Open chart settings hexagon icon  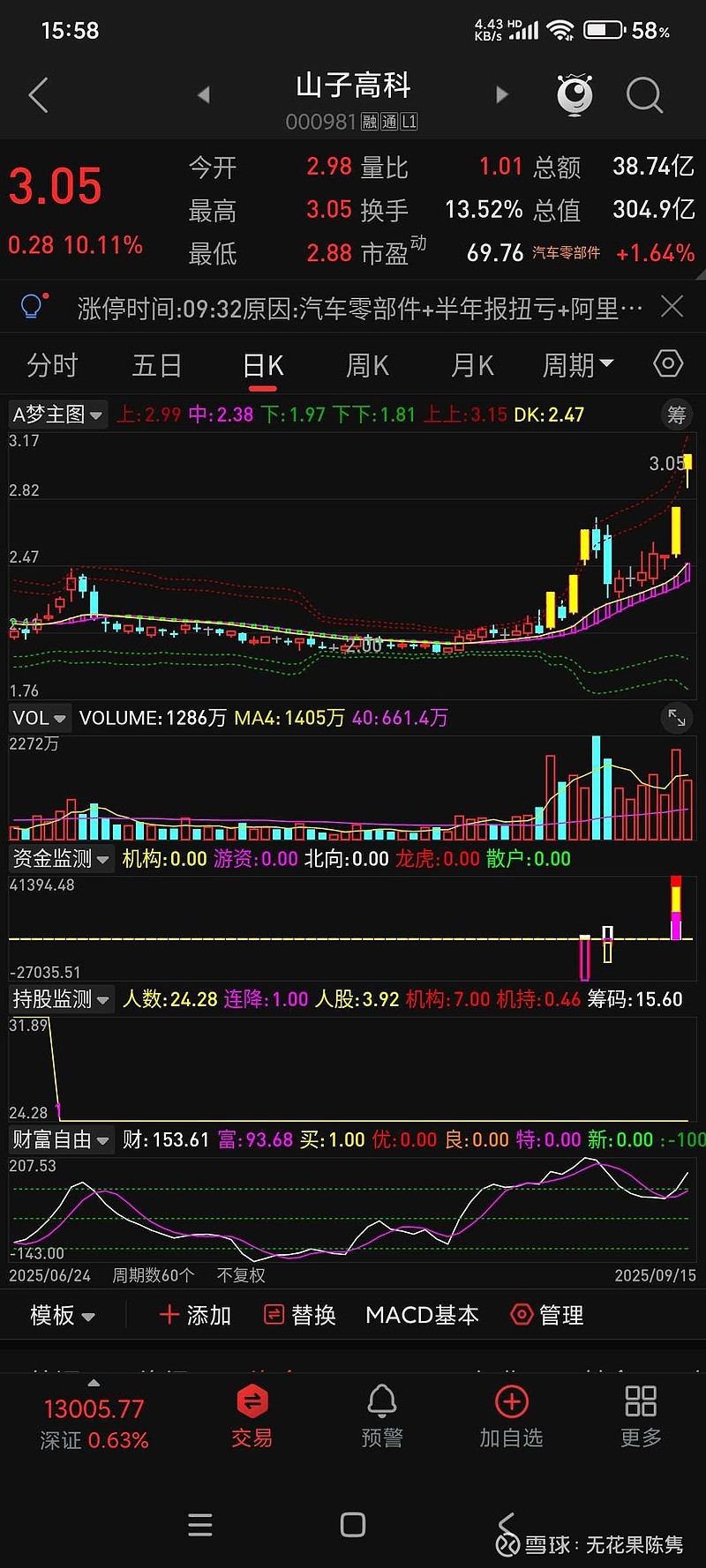coord(668,363)
